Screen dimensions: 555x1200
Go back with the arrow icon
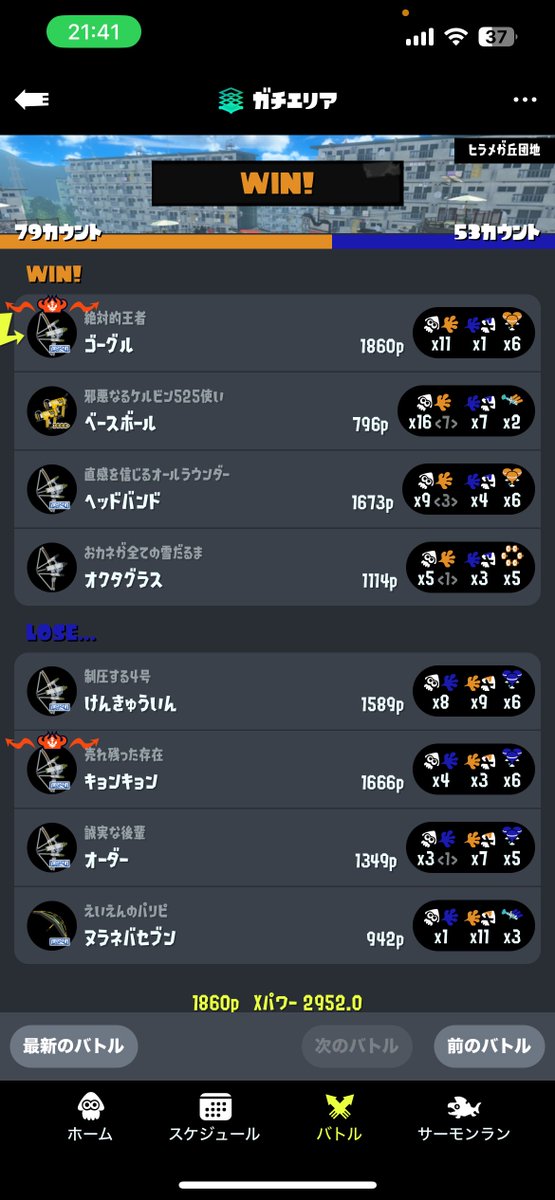point(32,99)
